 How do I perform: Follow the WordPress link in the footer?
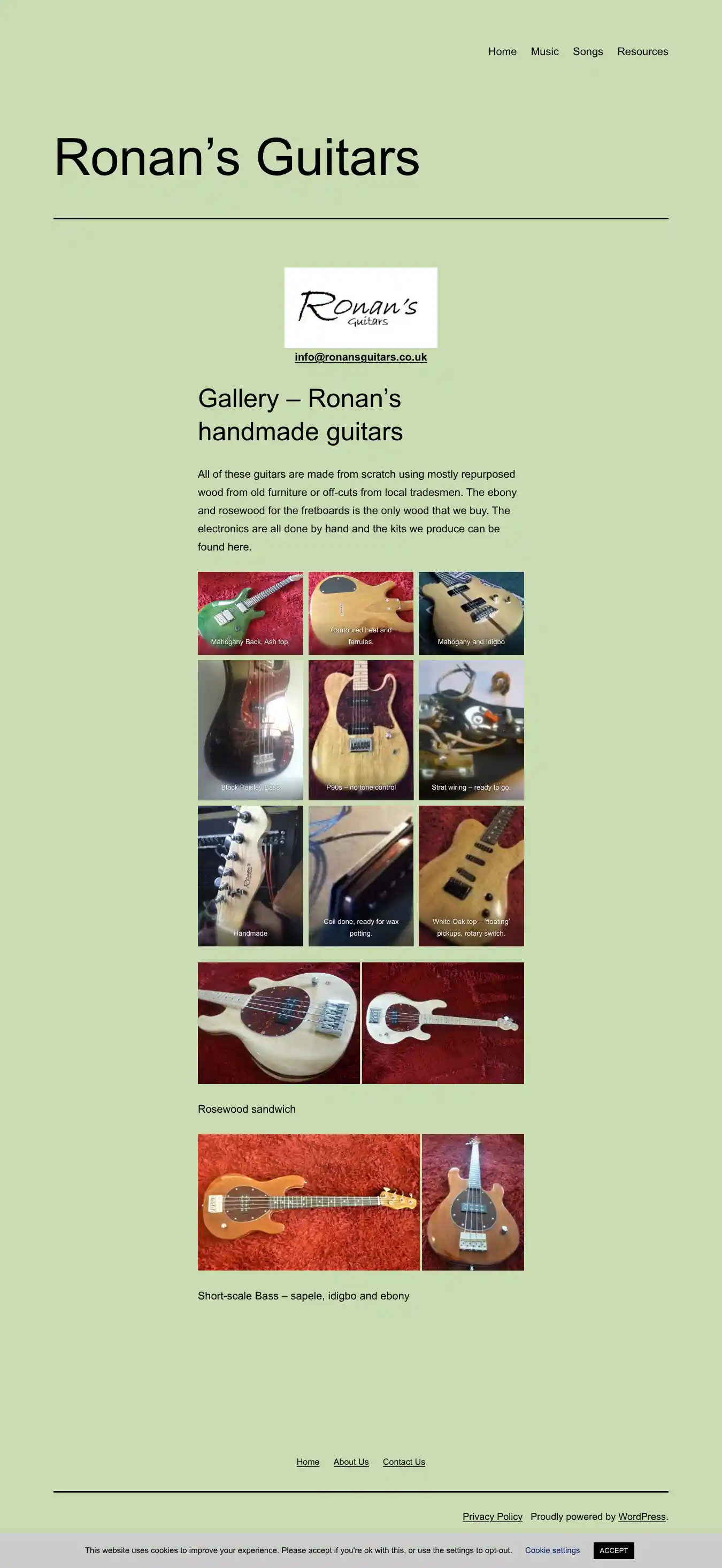[x=641, y=1516]
